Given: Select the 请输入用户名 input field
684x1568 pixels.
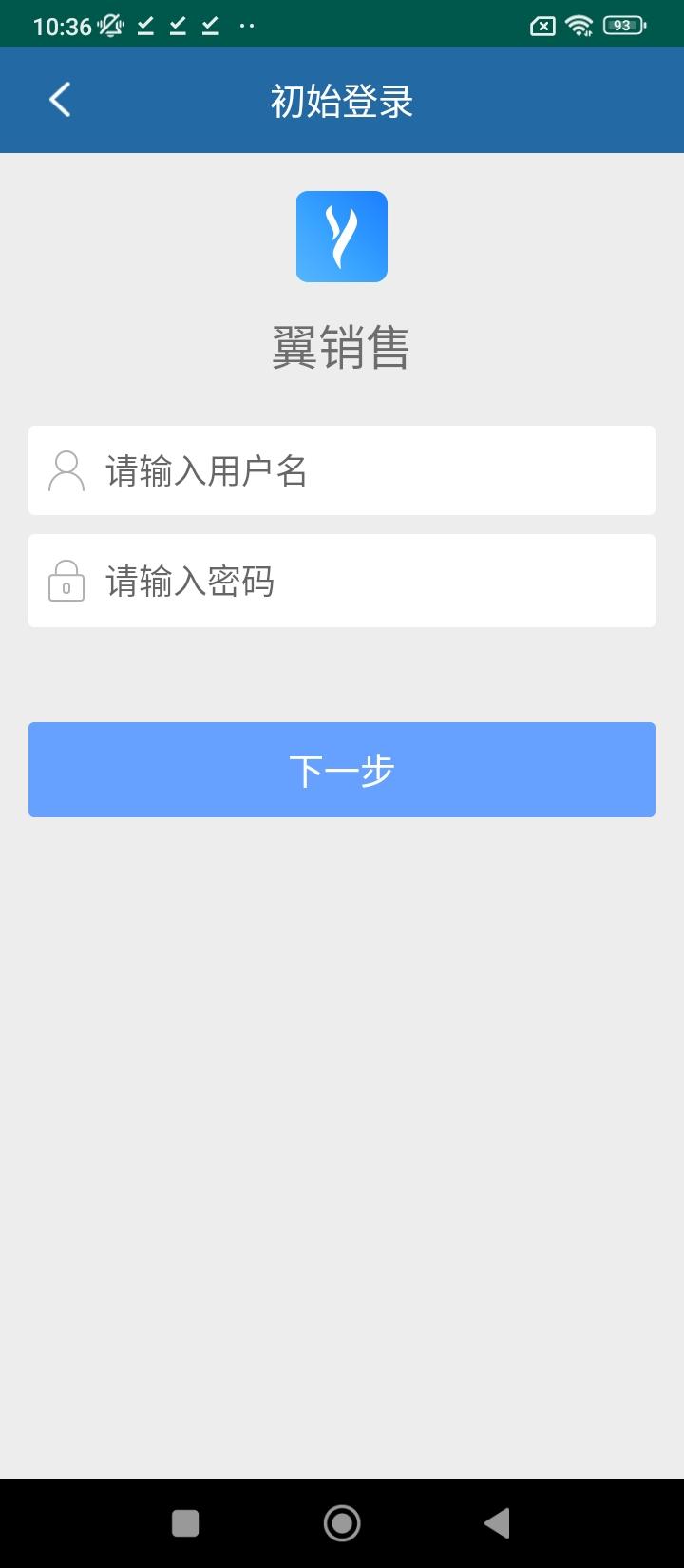Looking at the screenshot, I should pyautogui.click(x=342, y=469).
